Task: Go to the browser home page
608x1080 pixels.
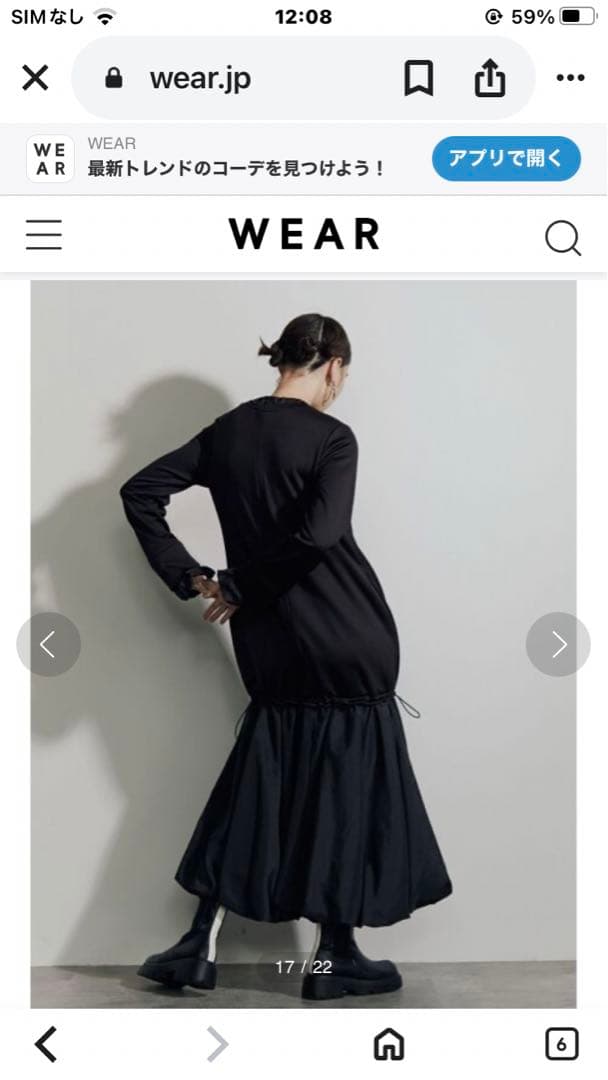Action: coord(389,1044)
